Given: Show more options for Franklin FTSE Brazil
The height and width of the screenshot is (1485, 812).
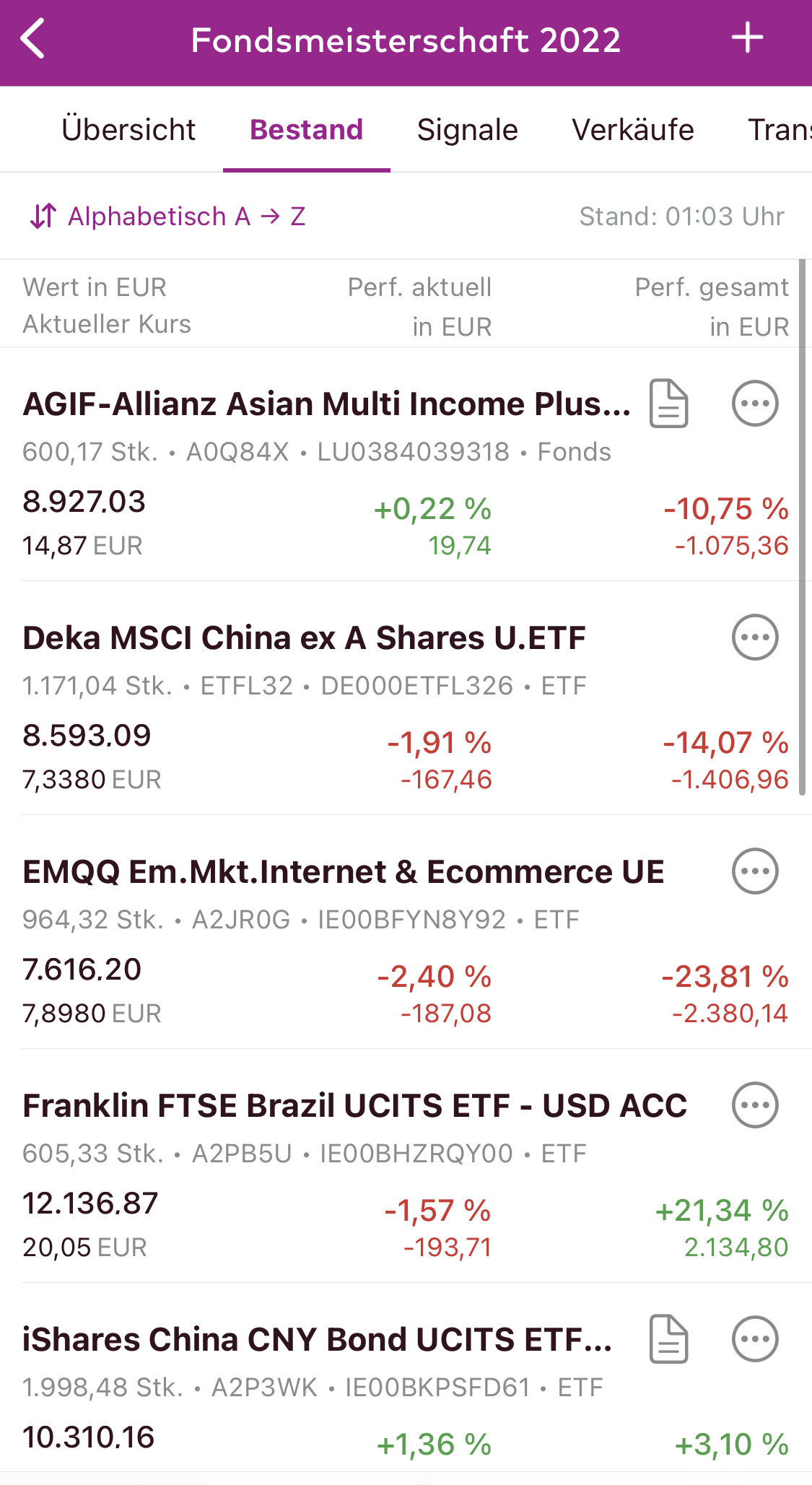Looking at the screenshot, I should pos(755,1105).
